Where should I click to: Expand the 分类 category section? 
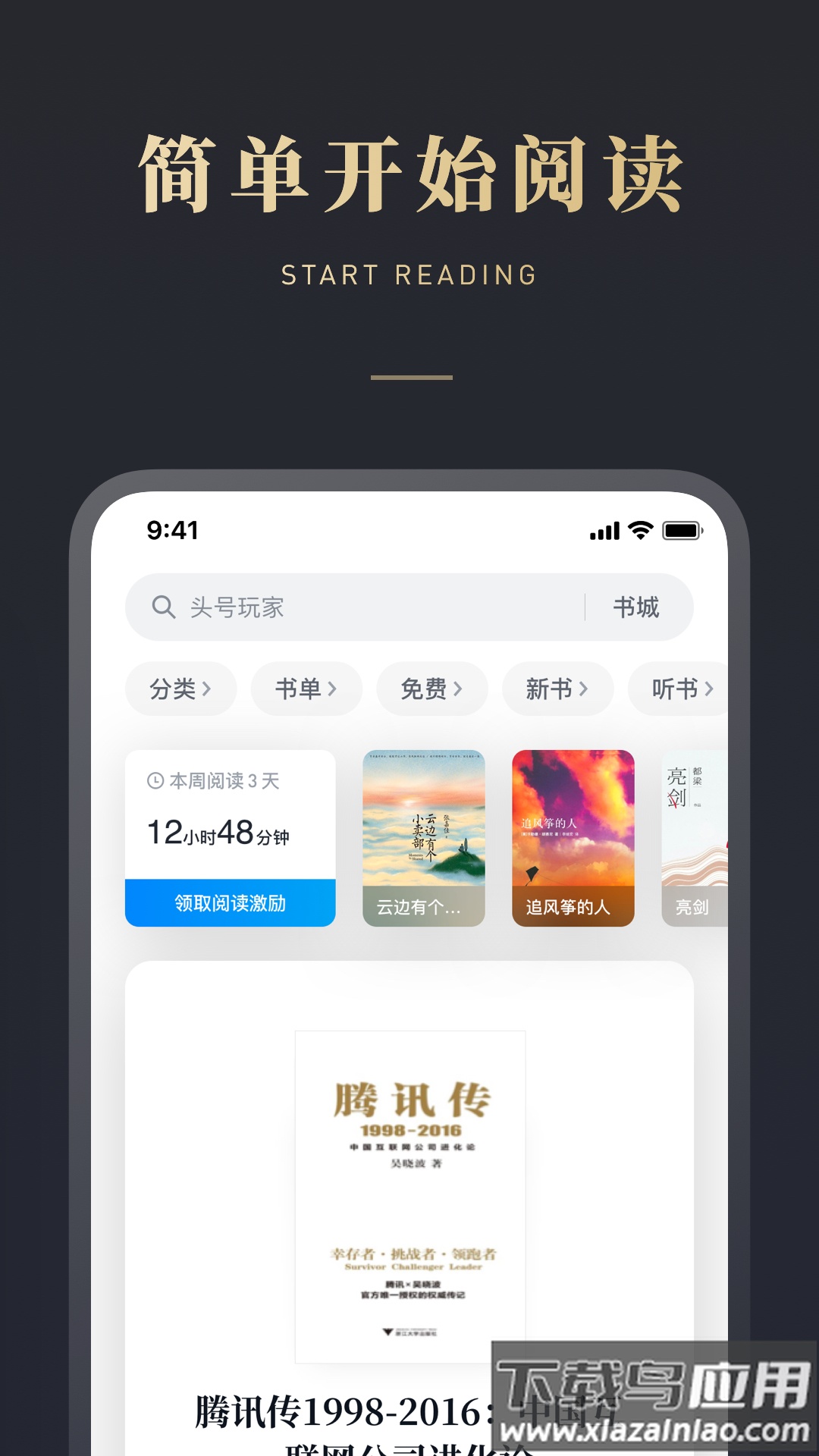pos(180,689)
